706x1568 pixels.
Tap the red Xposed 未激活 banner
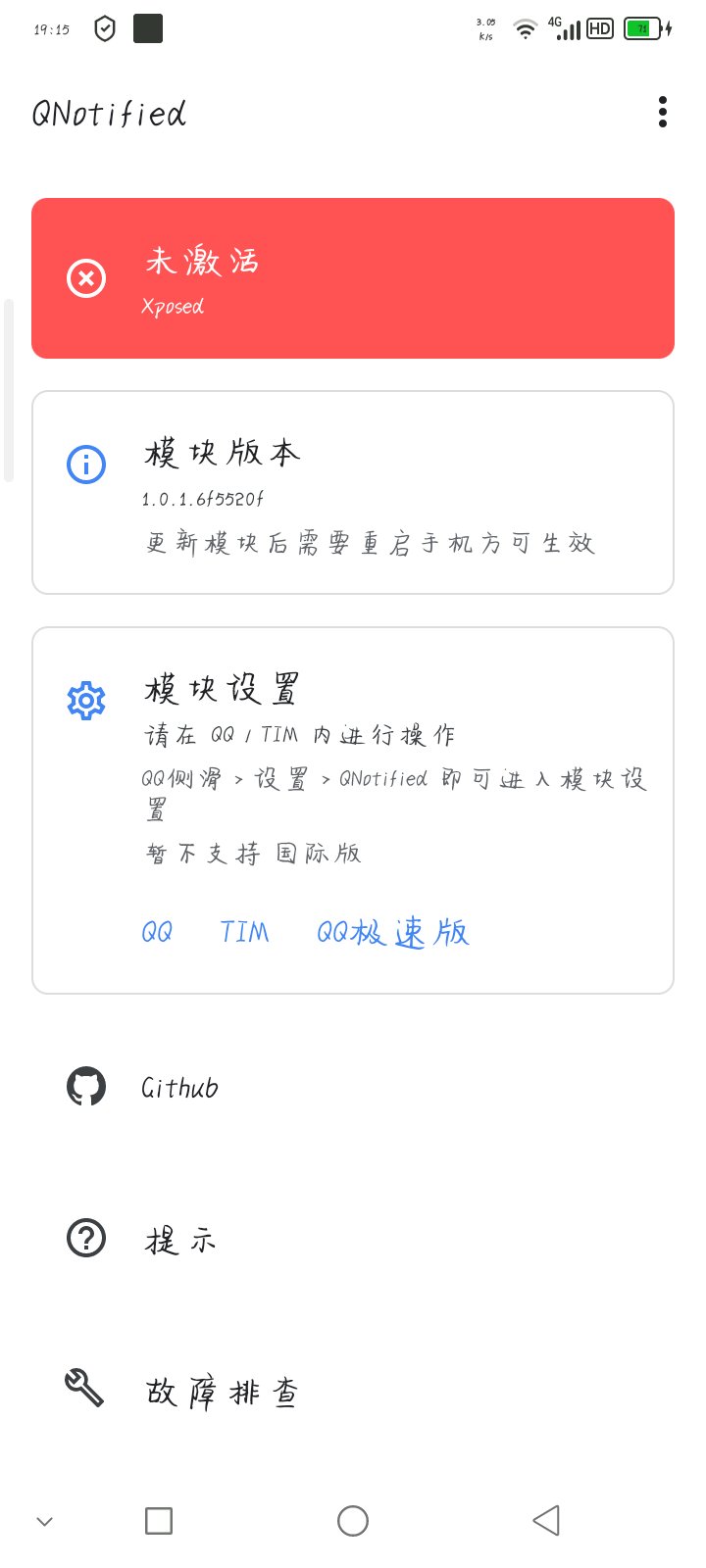pyautogui.click(x=353, y=277)
